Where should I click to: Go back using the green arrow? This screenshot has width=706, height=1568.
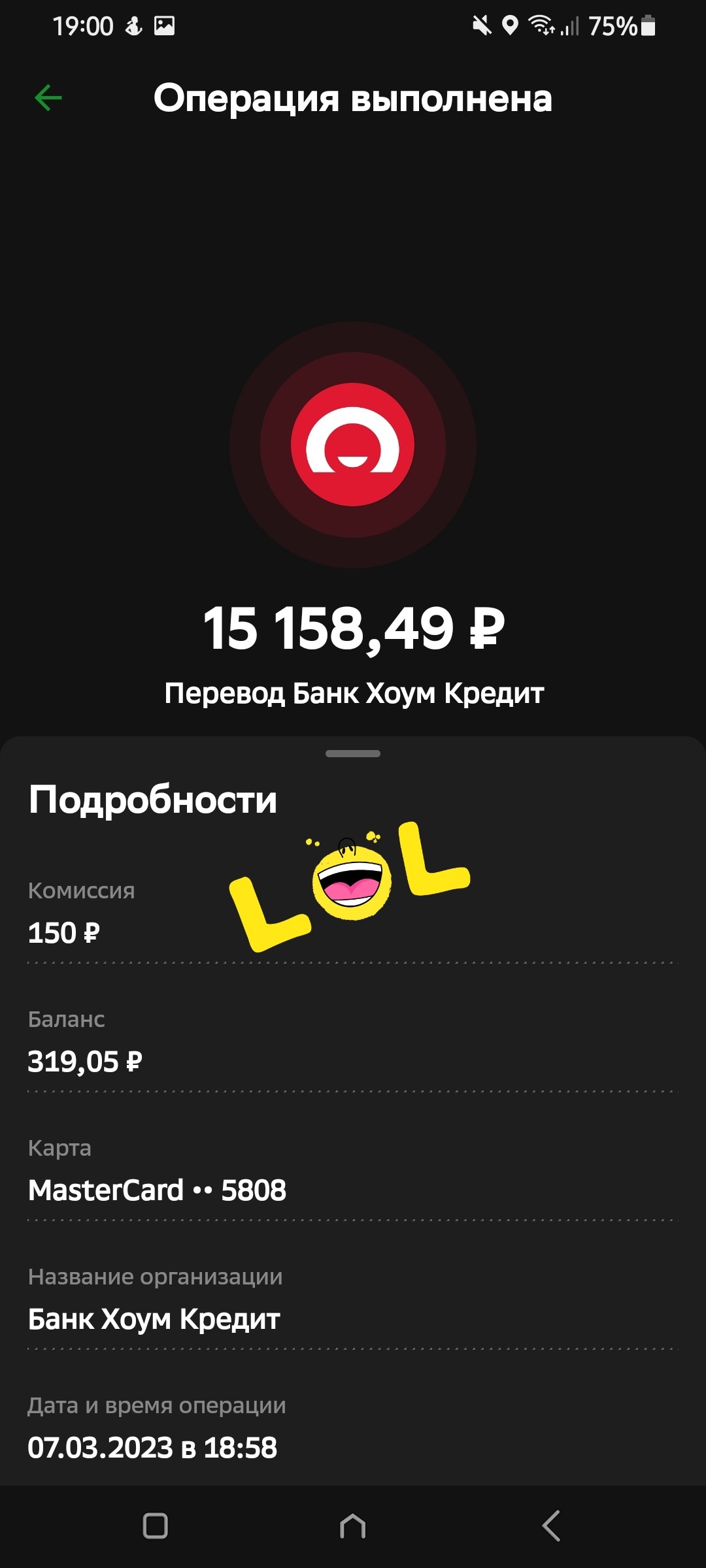(48, 99)
